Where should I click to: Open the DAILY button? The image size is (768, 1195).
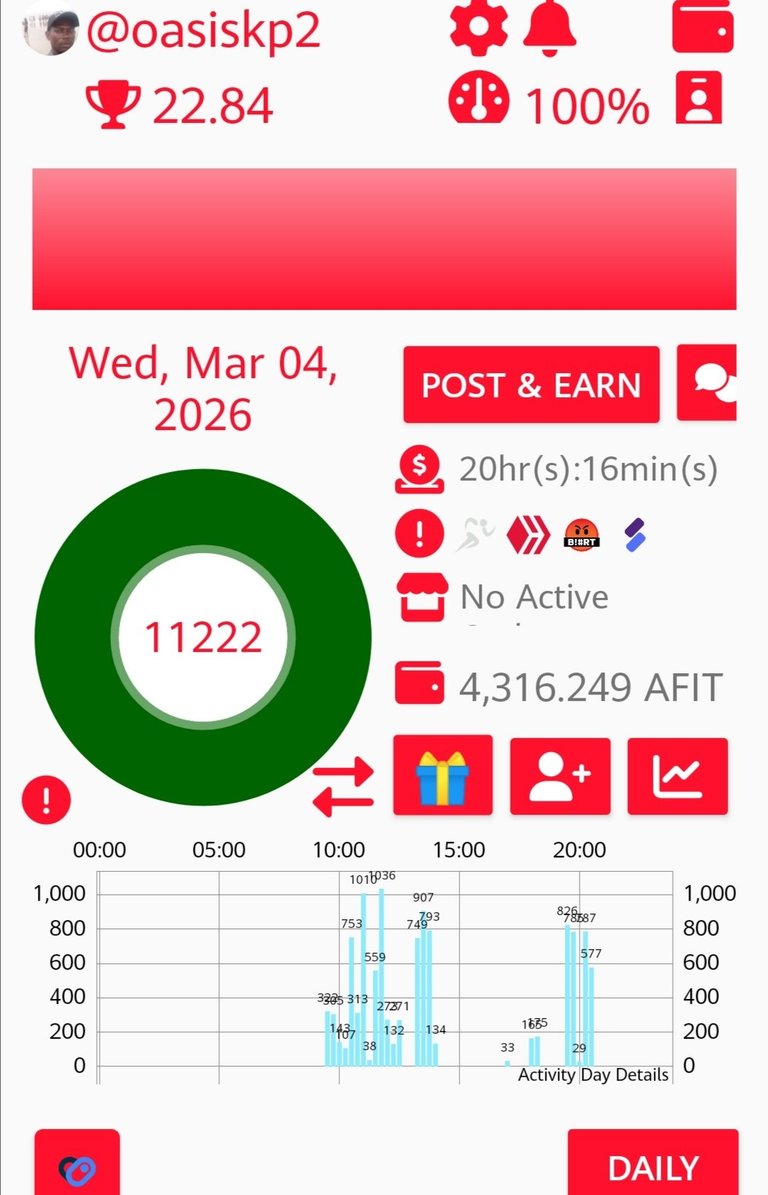(x=653, y=1167)
